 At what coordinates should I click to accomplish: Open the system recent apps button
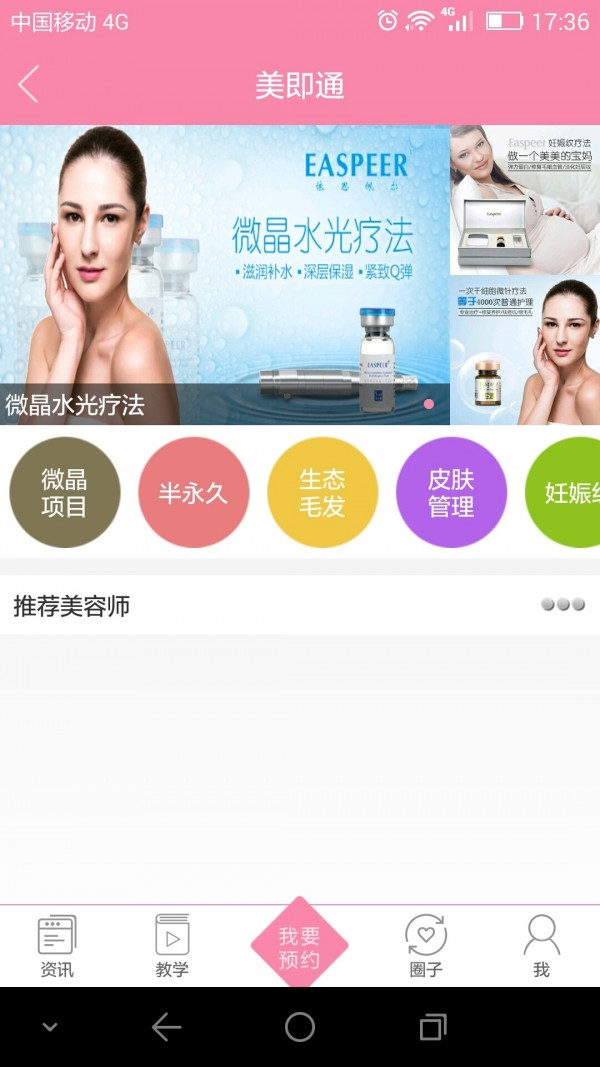pyautogui.click(x=433, y=1027)
